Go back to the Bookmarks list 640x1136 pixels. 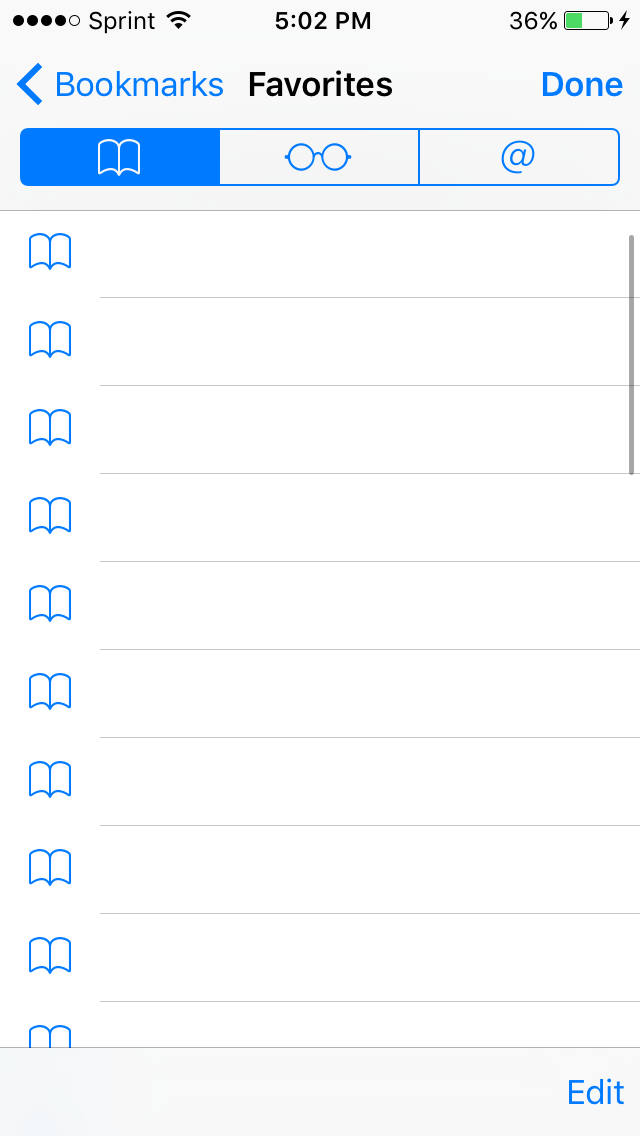pyautogui.click(x=120, y=85)
